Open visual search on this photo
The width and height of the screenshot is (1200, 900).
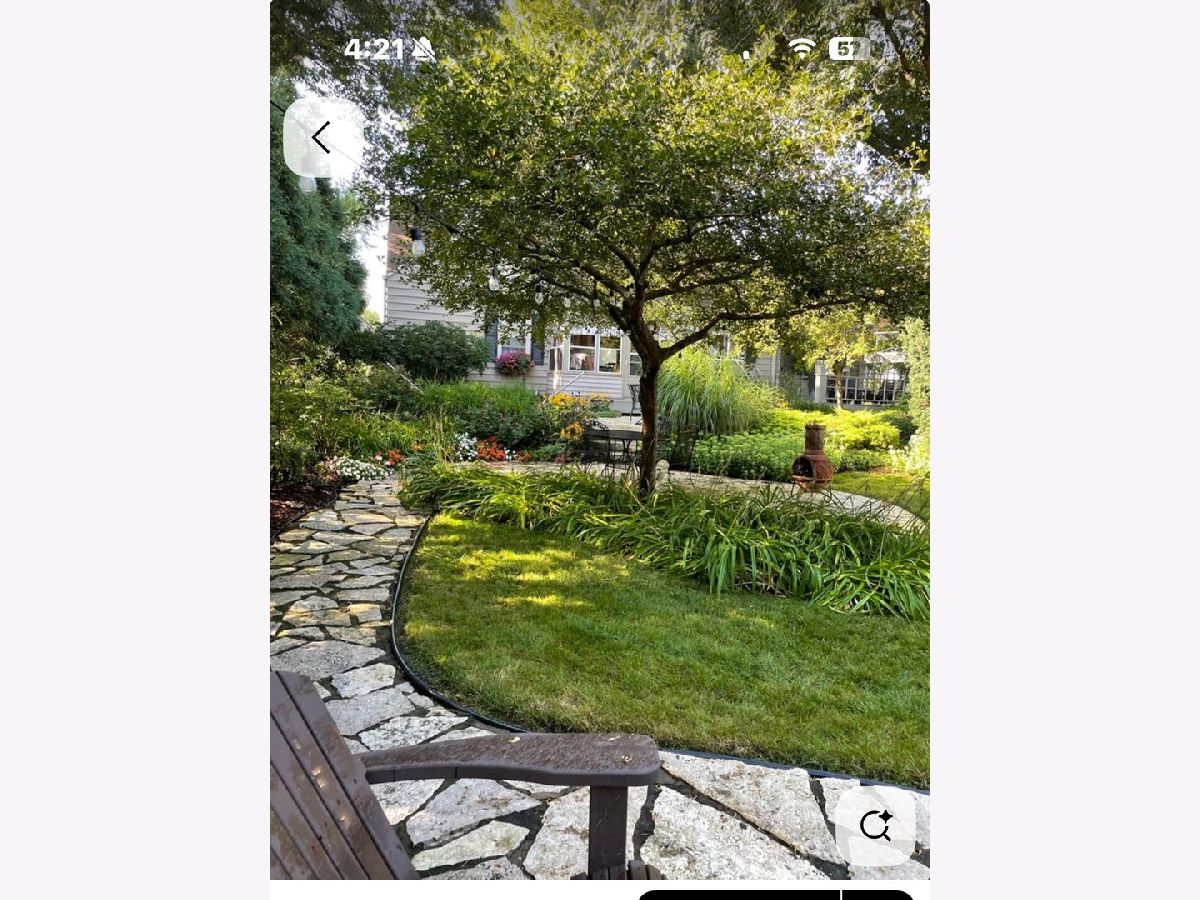coord(875,825)
